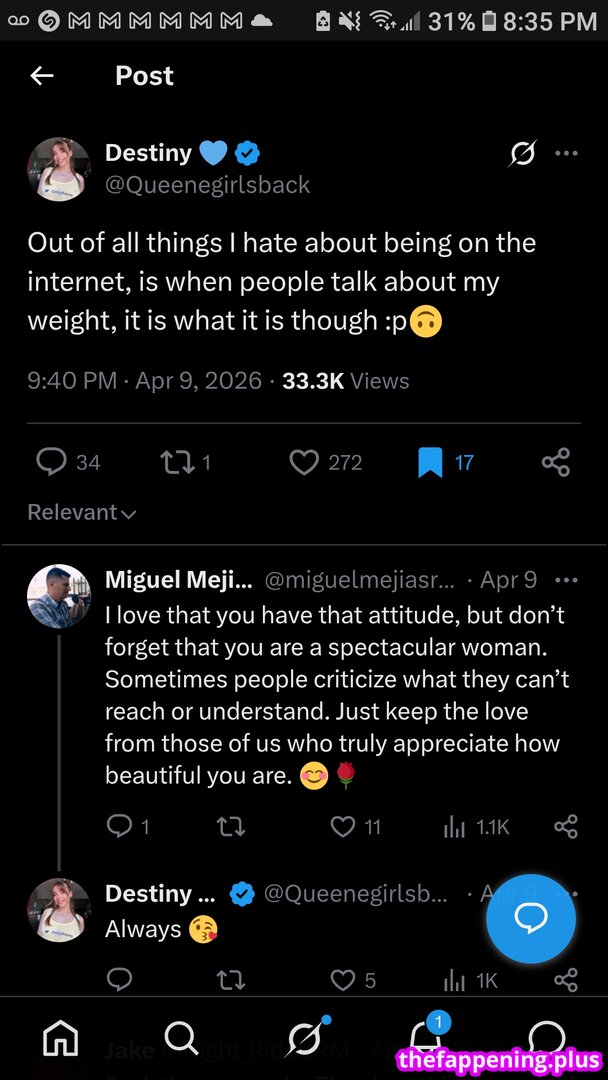Open Destiny's profile picture on main post
Screen dimensions: 608x1080
pyautogui.click(x=59, y=168)
